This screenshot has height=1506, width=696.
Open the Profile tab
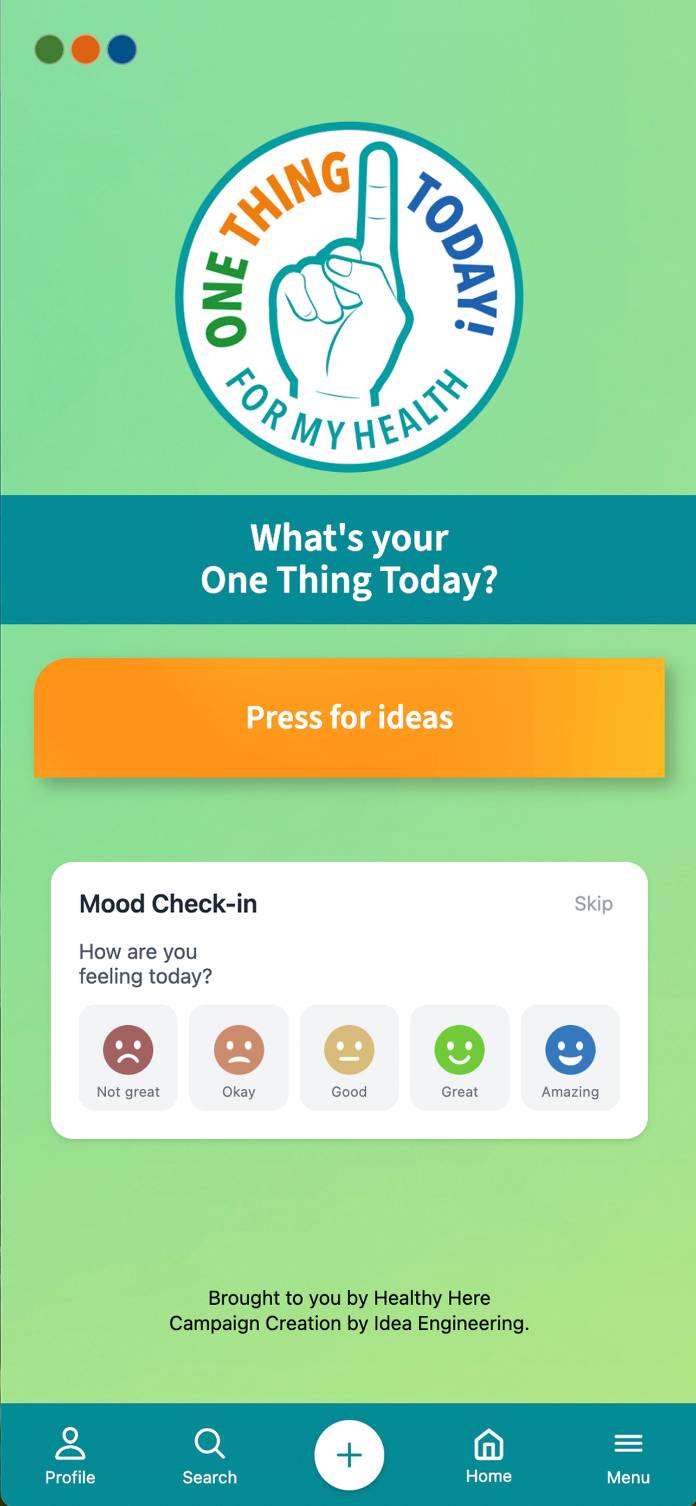(70, 1456)
